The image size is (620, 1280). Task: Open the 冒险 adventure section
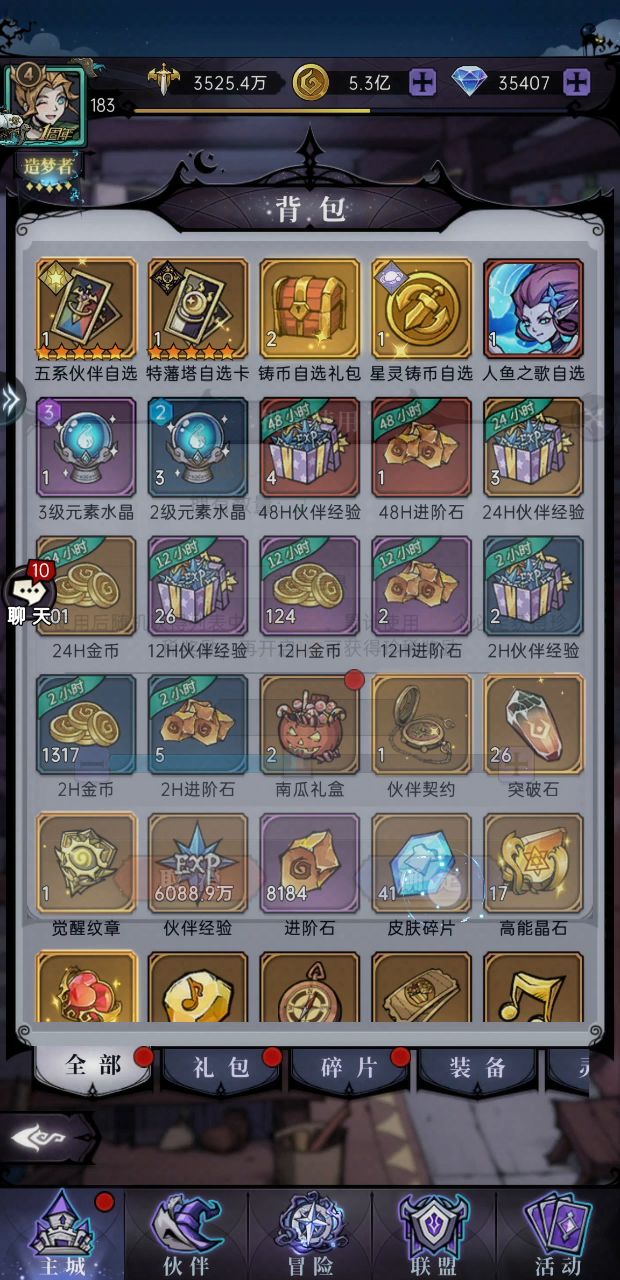(310, 1234)
